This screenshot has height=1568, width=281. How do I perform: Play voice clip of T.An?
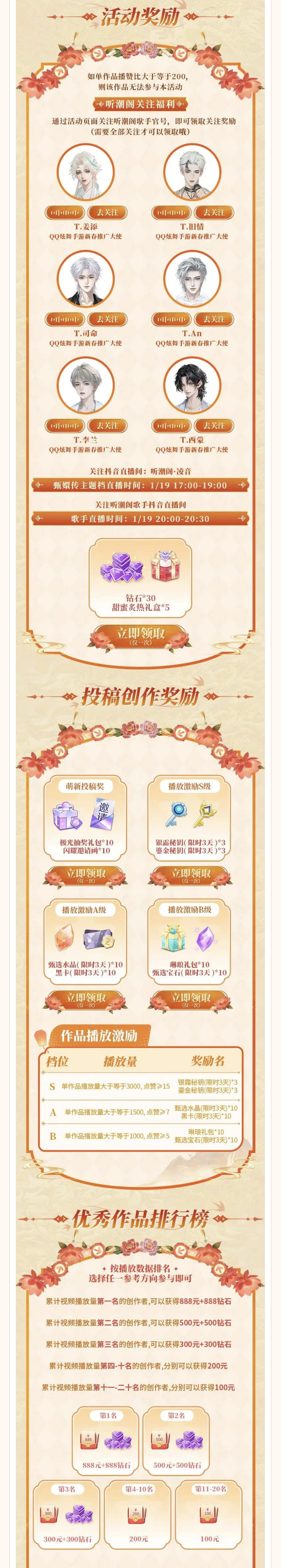(171, 319)
